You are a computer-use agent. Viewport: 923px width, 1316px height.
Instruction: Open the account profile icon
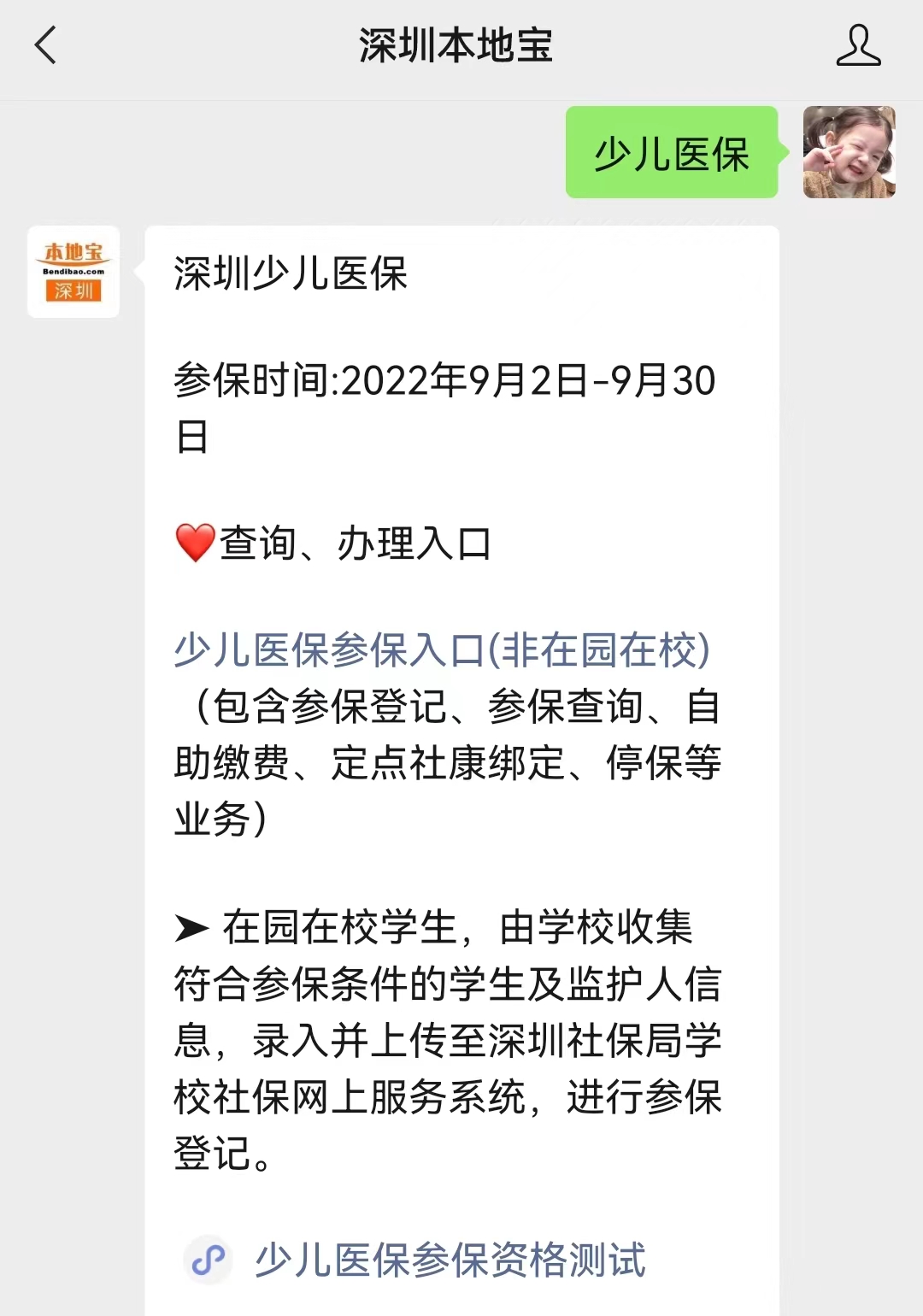point(858,45)
